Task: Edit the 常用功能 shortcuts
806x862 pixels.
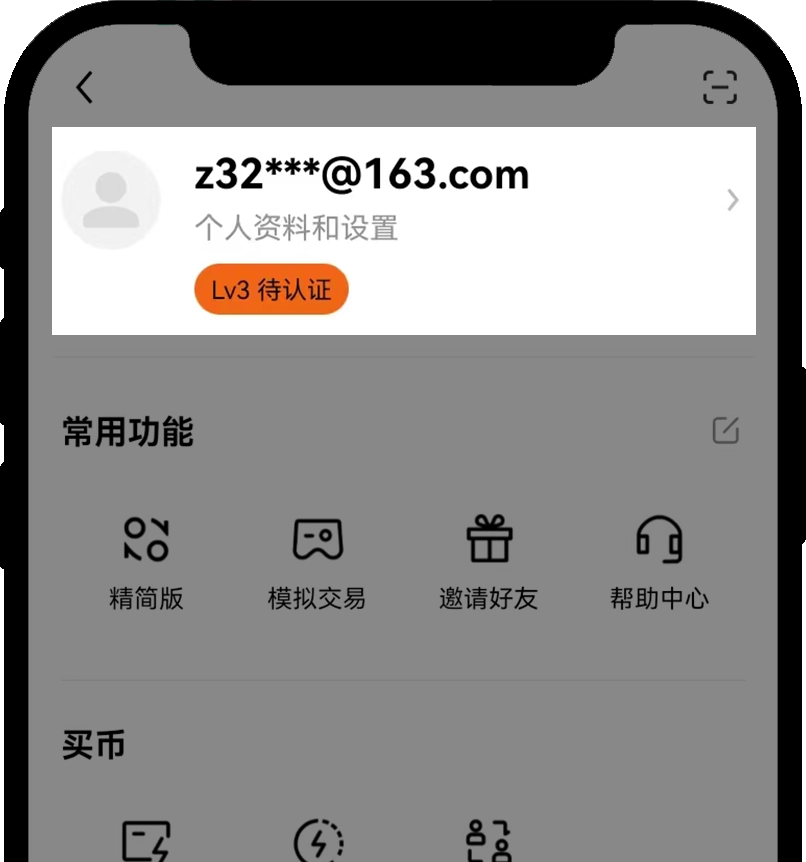Action: (x=725, y=431)
